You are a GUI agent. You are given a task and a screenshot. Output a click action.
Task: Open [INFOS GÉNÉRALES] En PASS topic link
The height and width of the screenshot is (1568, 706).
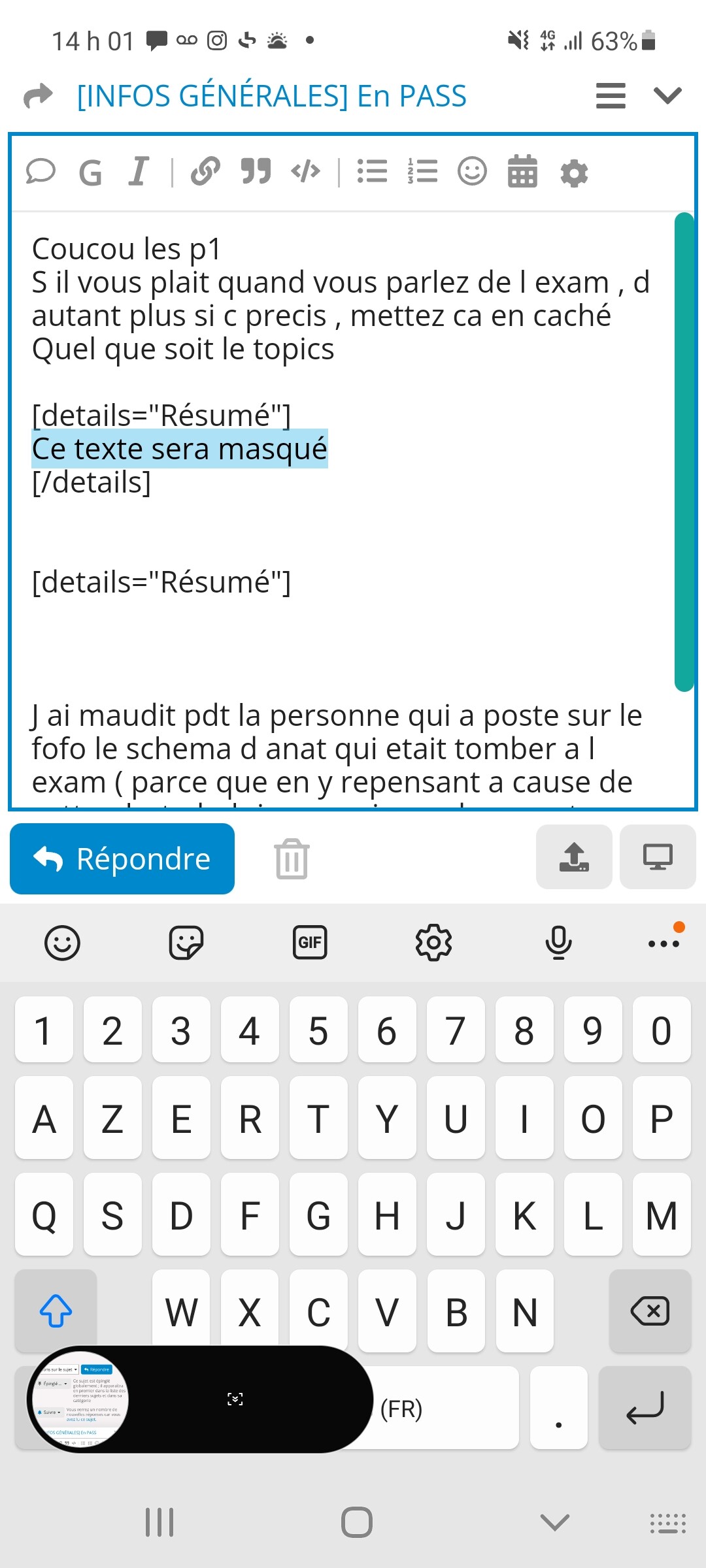click(x=271, y=96)
